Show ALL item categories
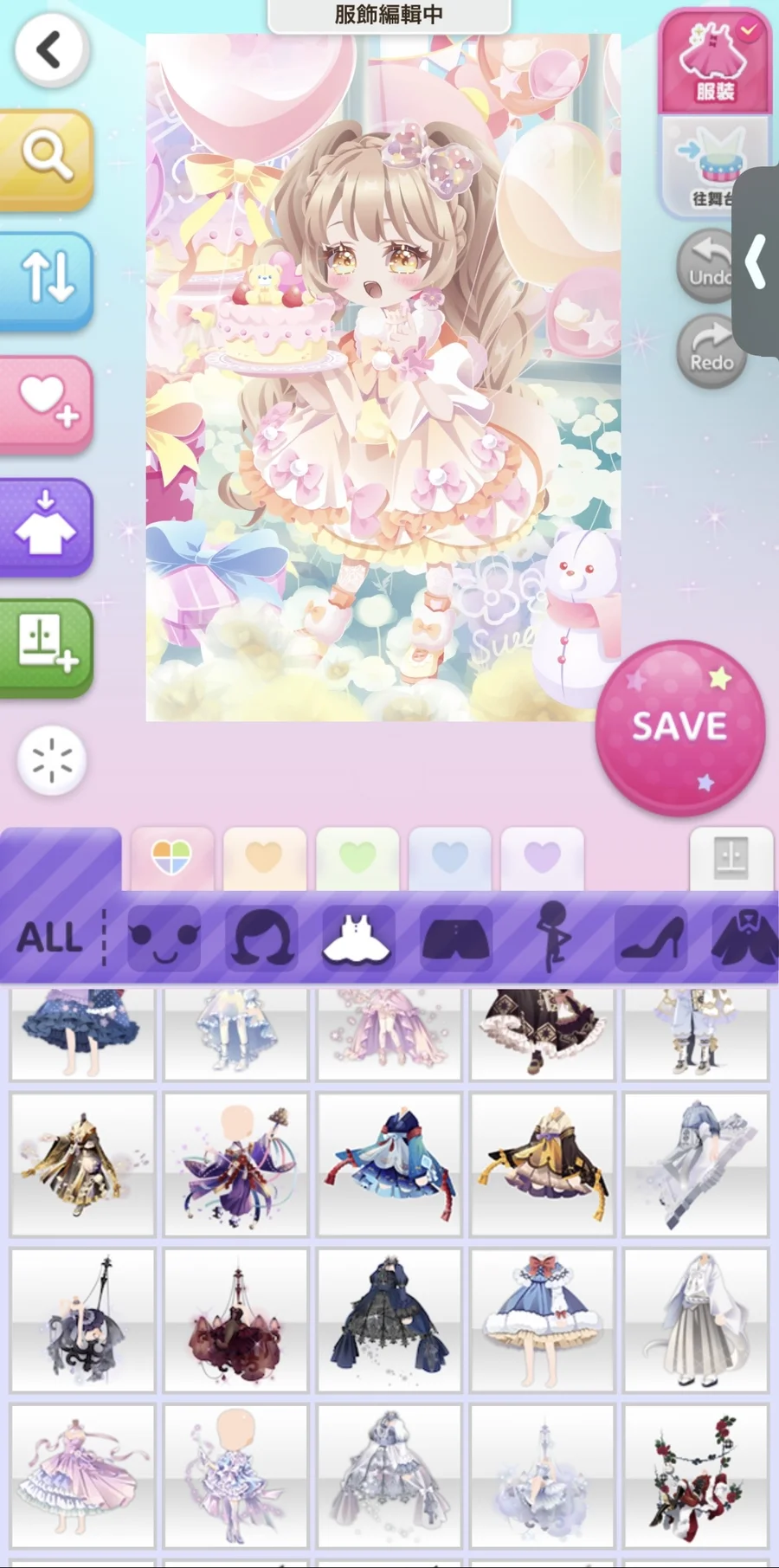Screen dimensions: 779x1568 coord(50,939)
